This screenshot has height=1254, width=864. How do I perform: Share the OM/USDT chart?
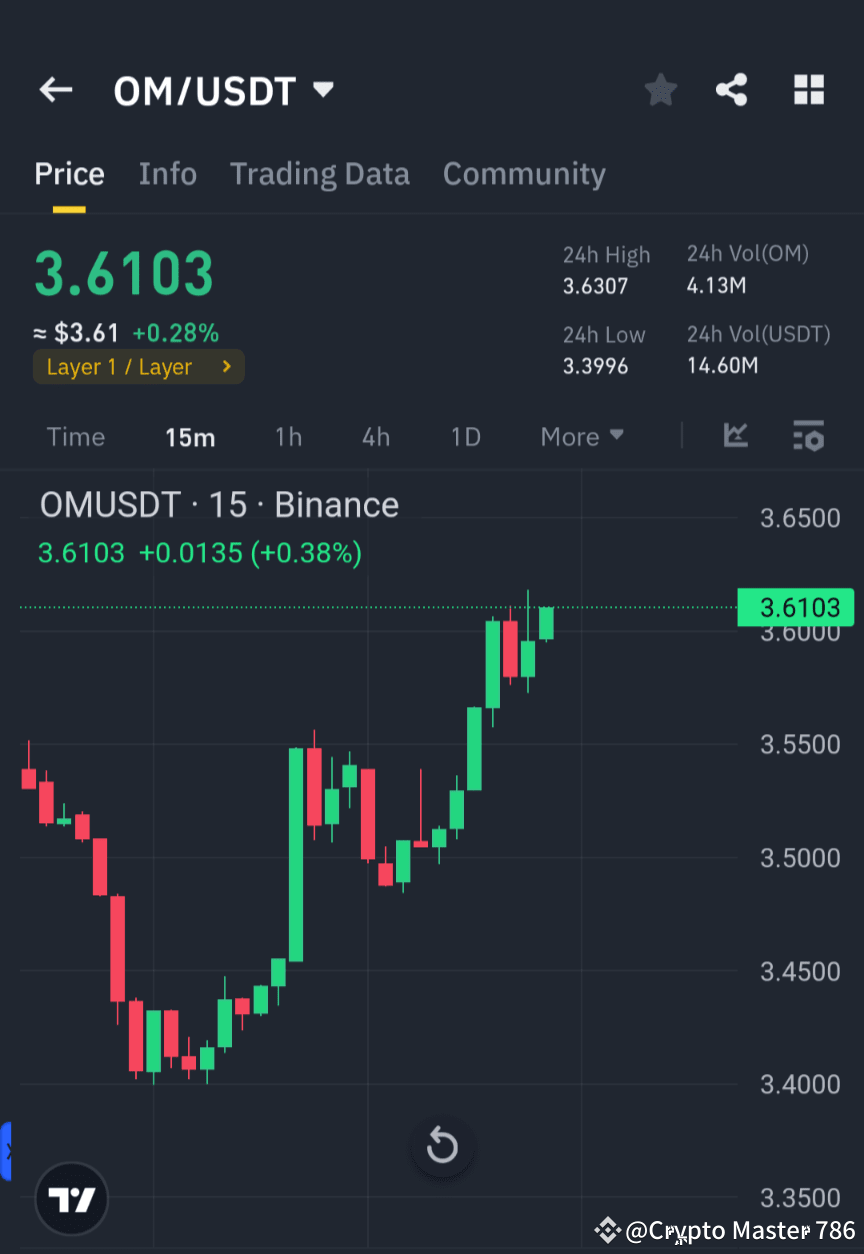click(x=732, y=90)
